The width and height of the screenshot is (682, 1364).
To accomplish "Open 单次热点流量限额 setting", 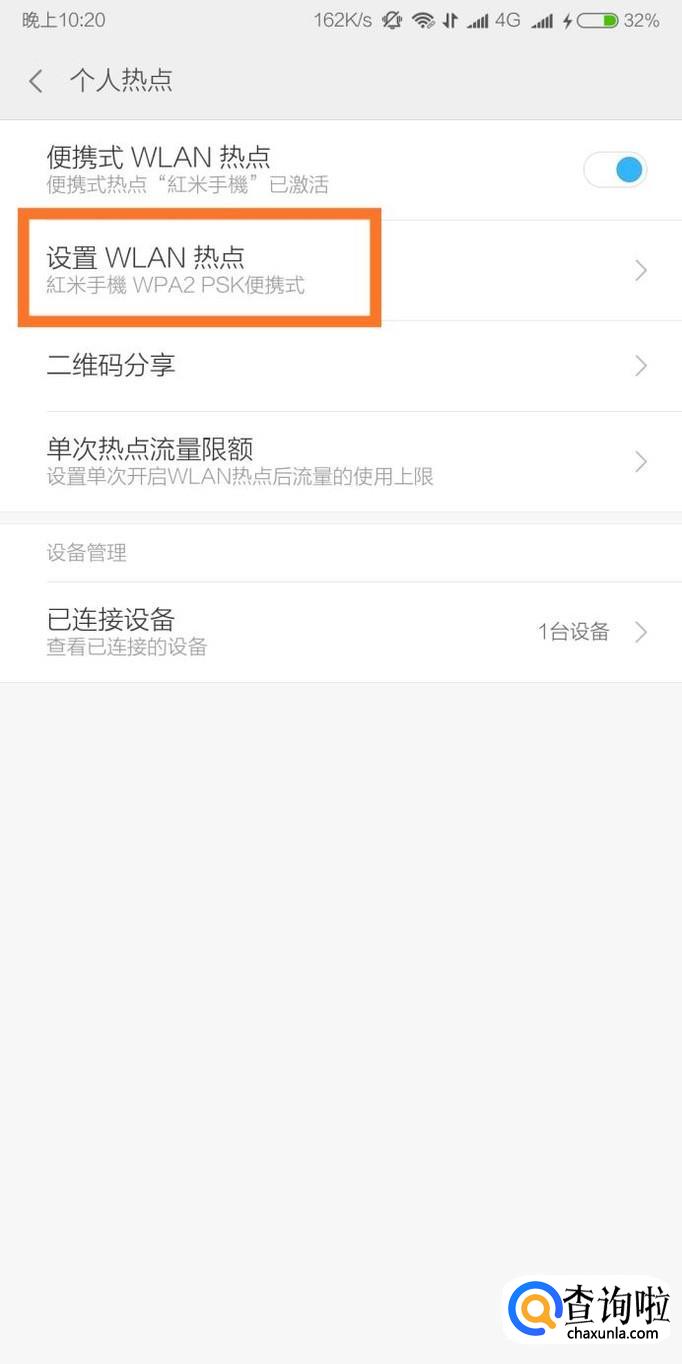I will click(340, 460).
